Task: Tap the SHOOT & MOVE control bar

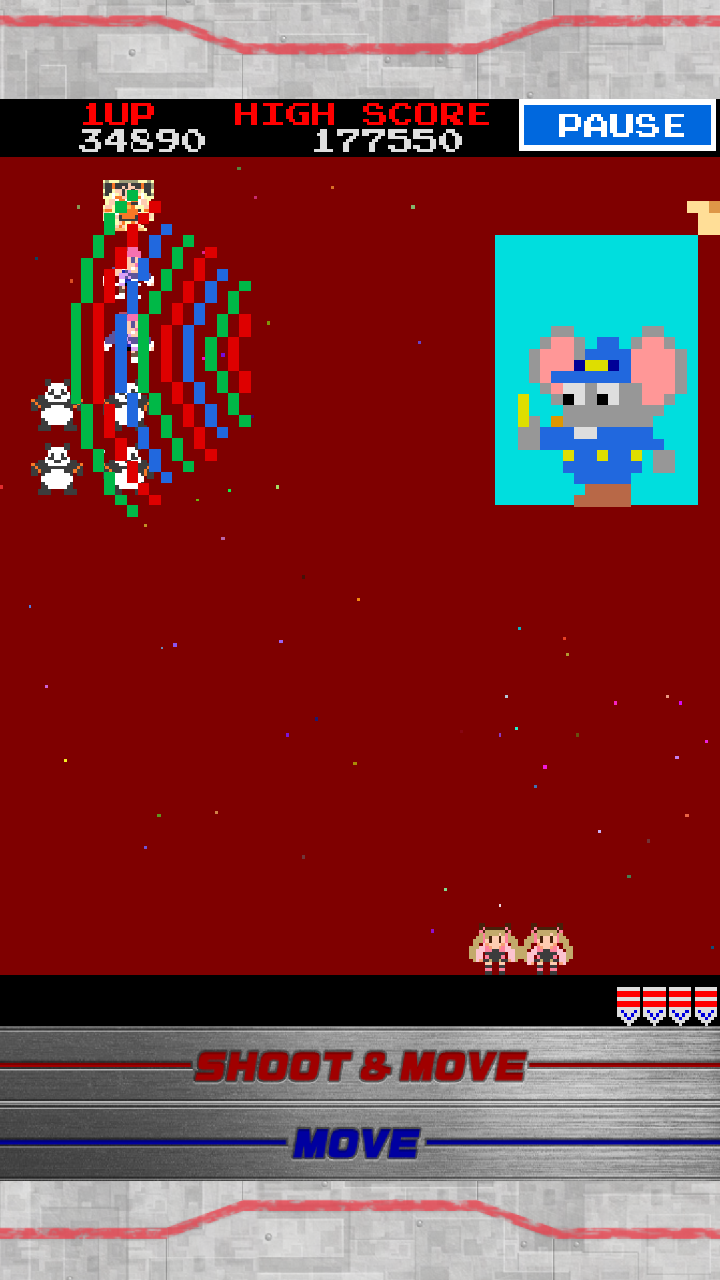Action: point(360,1066)
